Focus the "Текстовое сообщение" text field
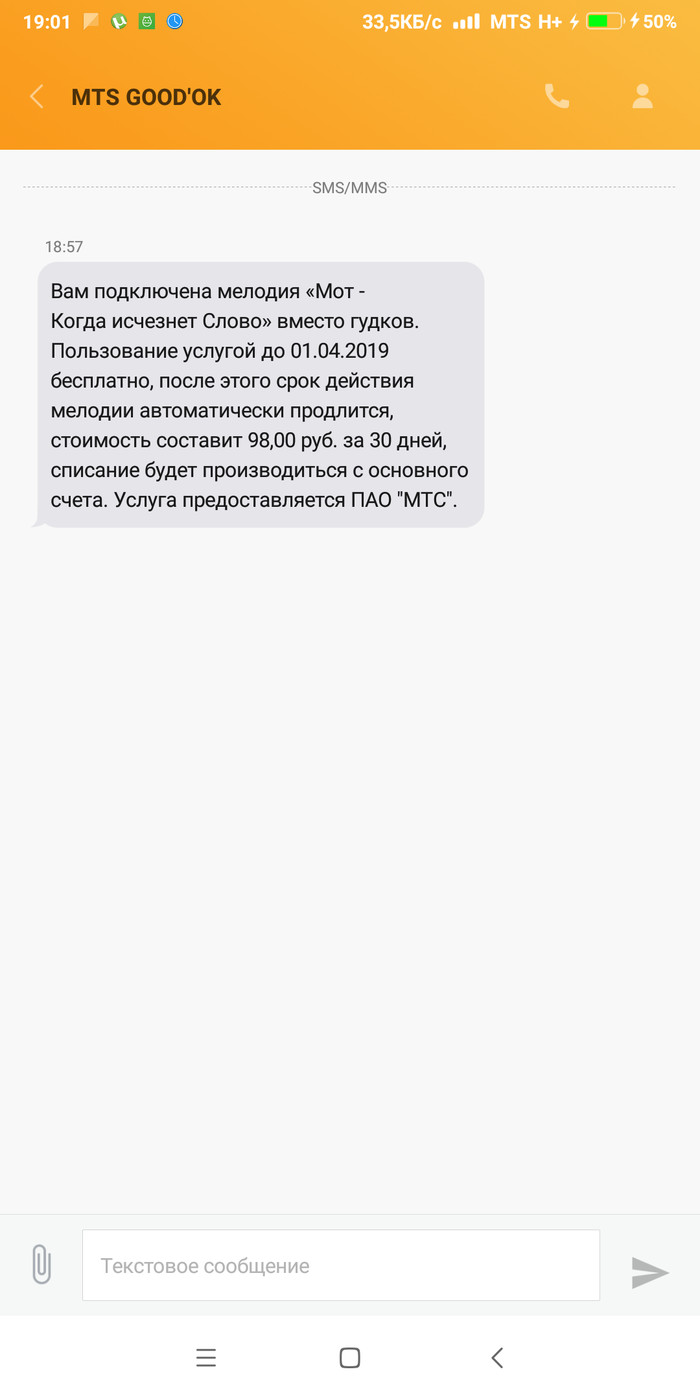The image size is (700, 1400). (x=340, y=1265)
